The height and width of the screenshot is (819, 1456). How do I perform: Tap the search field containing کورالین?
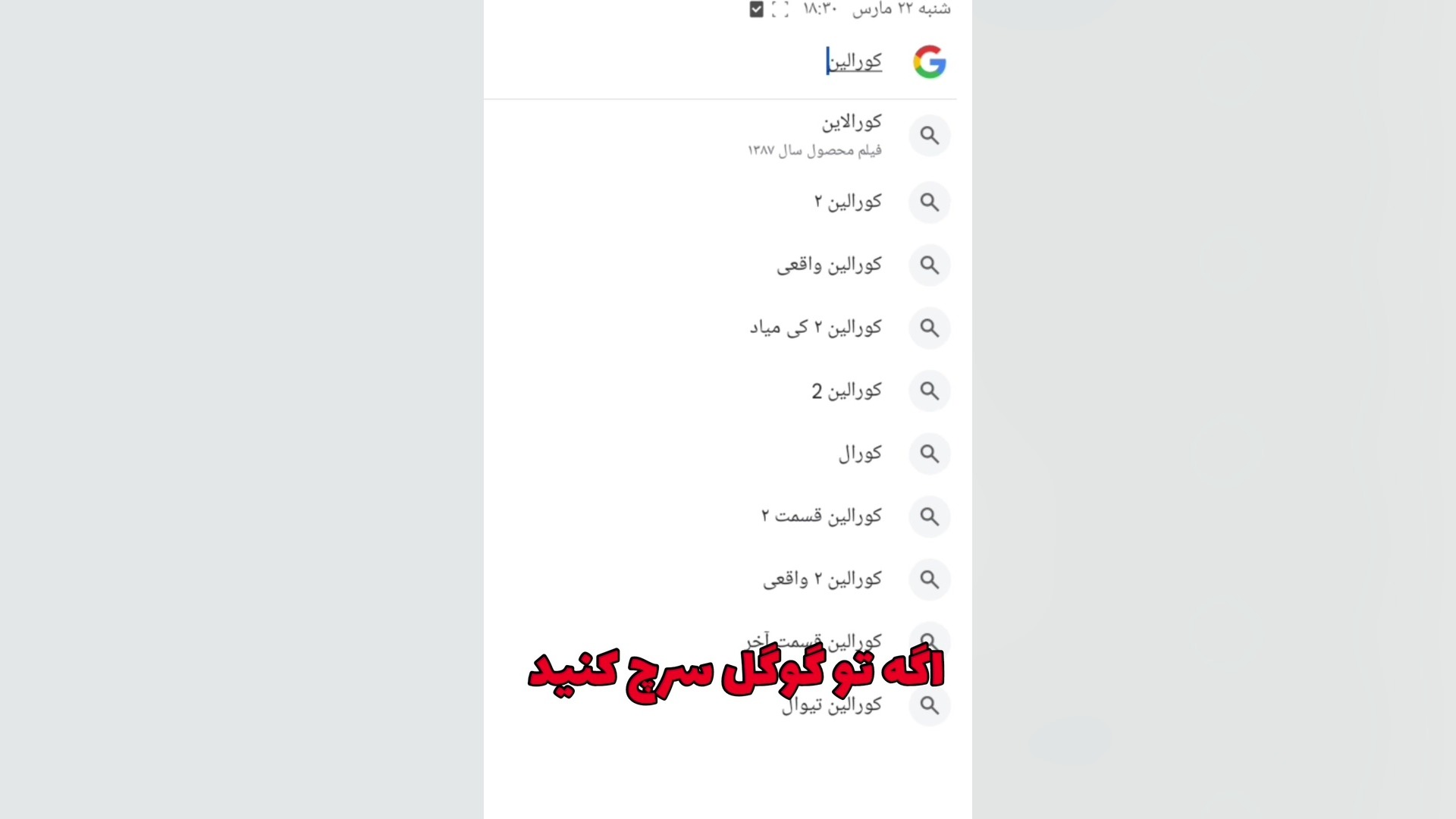pyautogui.click(x=853, y=61)
